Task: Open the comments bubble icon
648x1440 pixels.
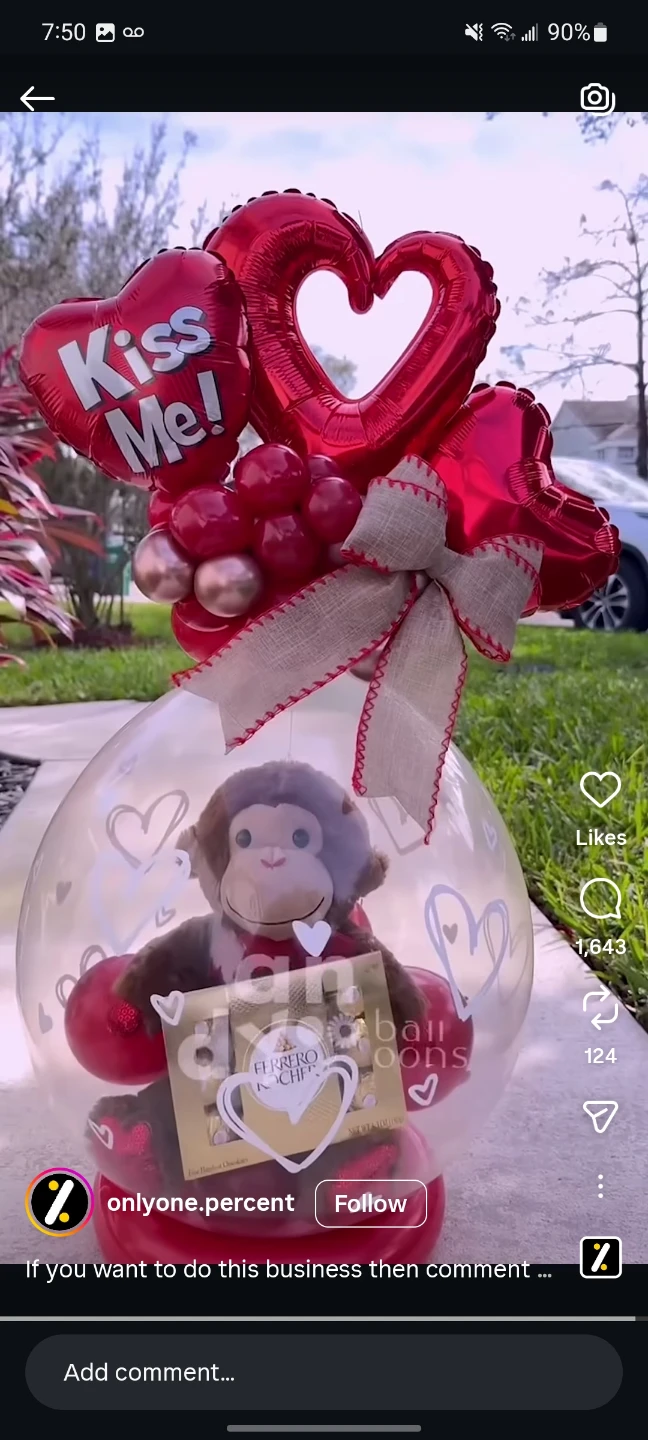Action: (x=600, y=900)
